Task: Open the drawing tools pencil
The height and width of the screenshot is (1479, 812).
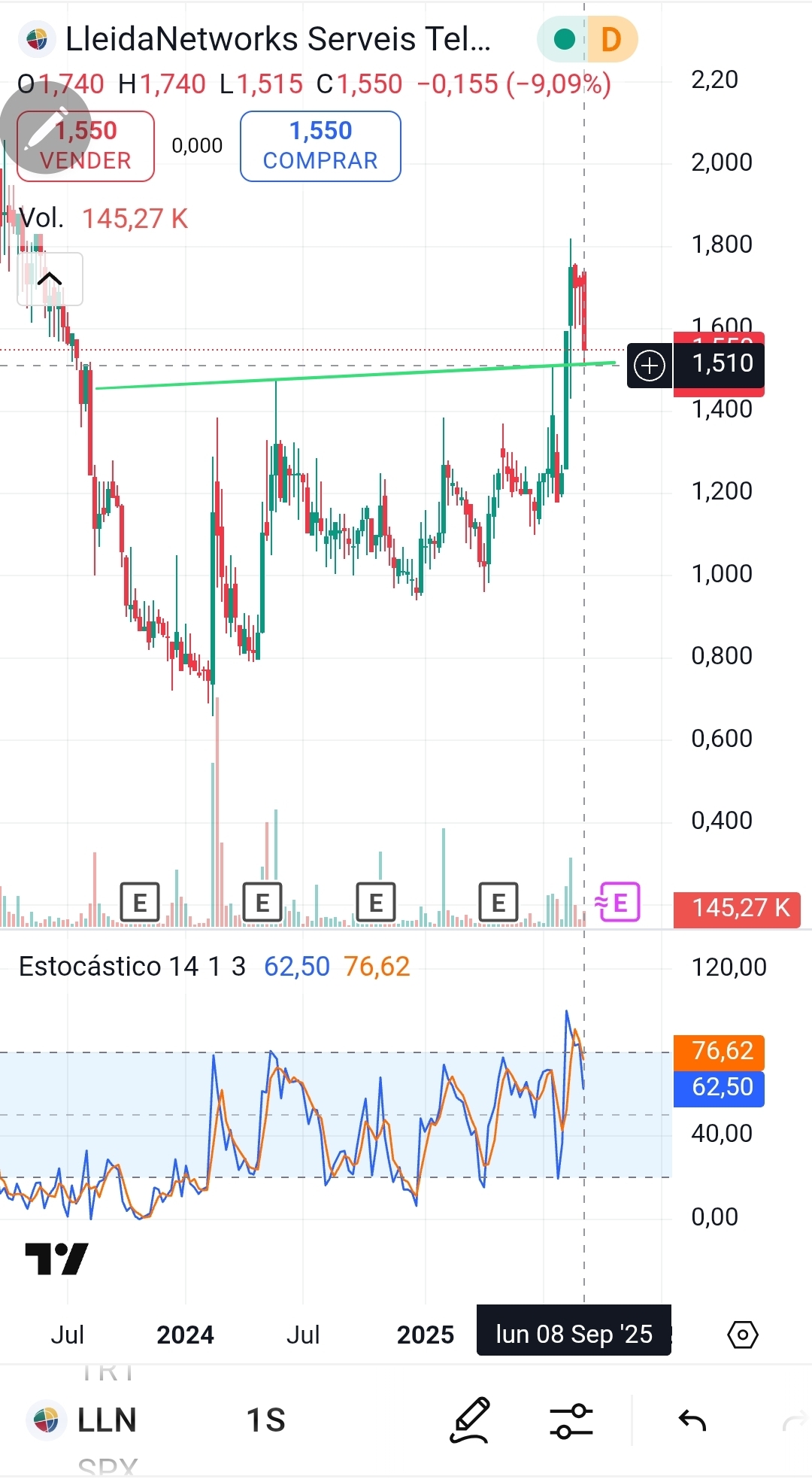Action: click(471, 1420)
